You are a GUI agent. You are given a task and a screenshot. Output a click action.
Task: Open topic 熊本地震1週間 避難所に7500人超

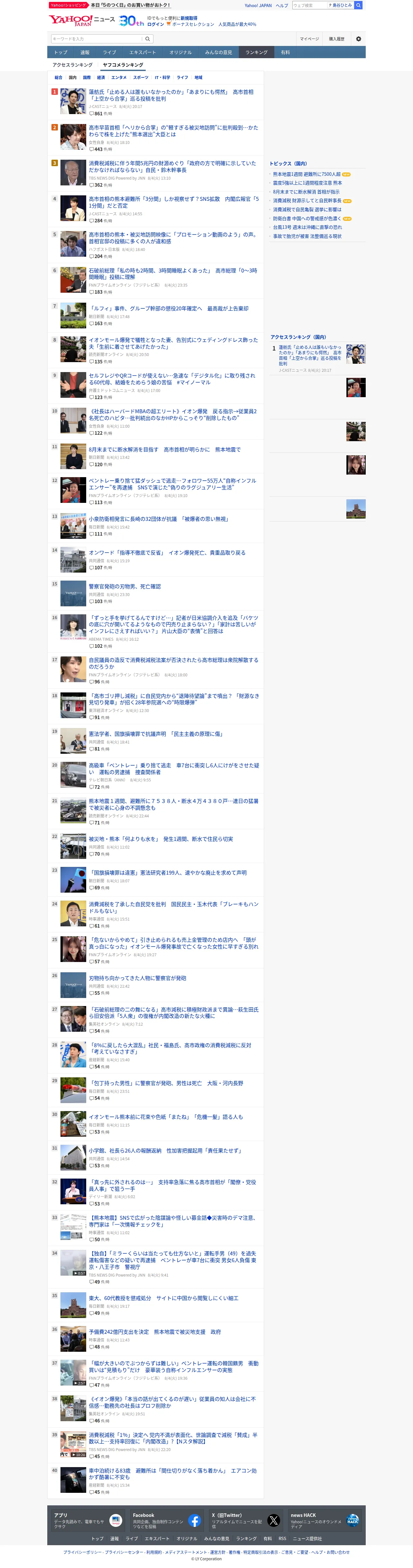point(307,174)
